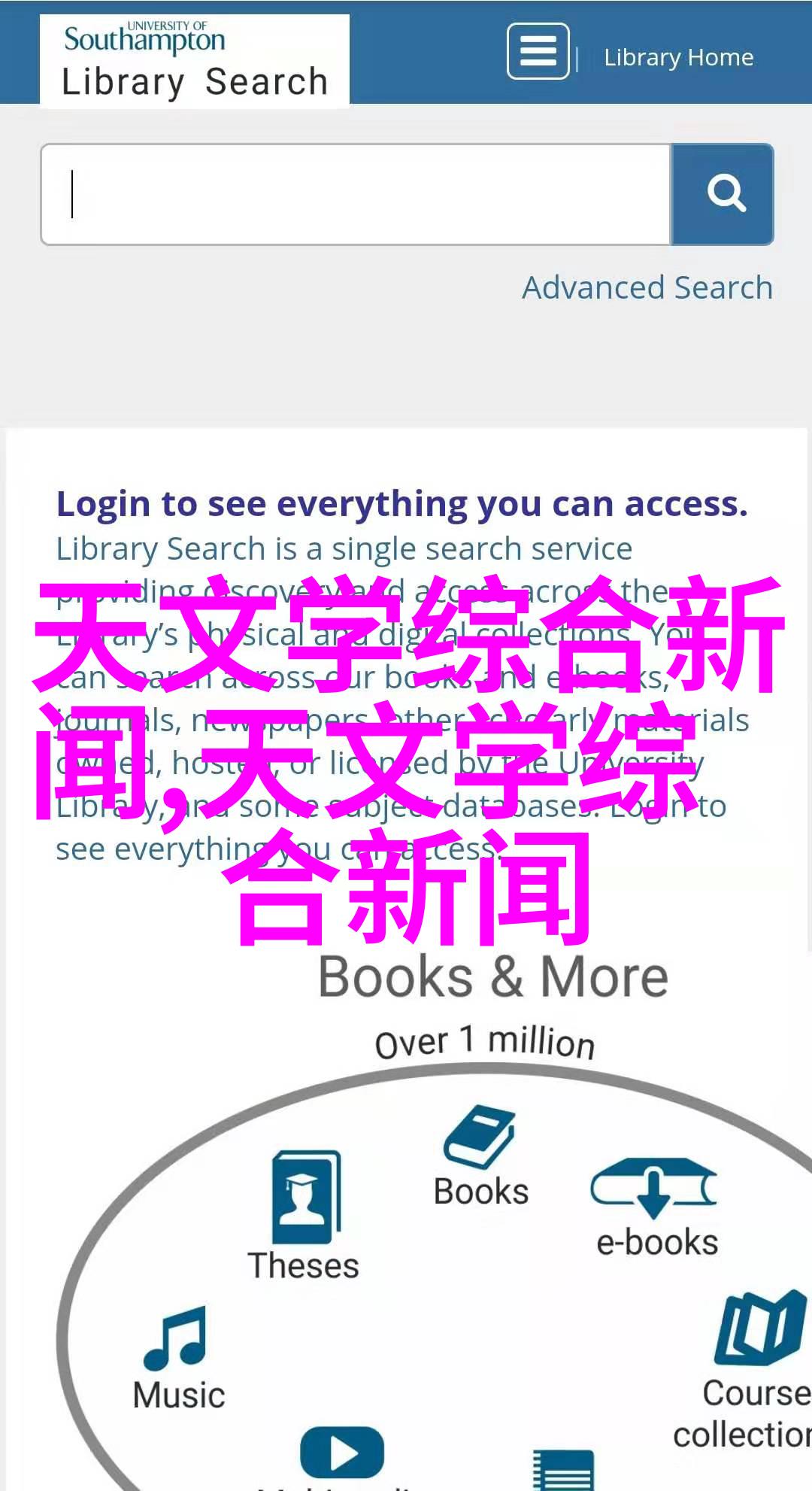Open the hamburger navigation menu

click(538, 51)
